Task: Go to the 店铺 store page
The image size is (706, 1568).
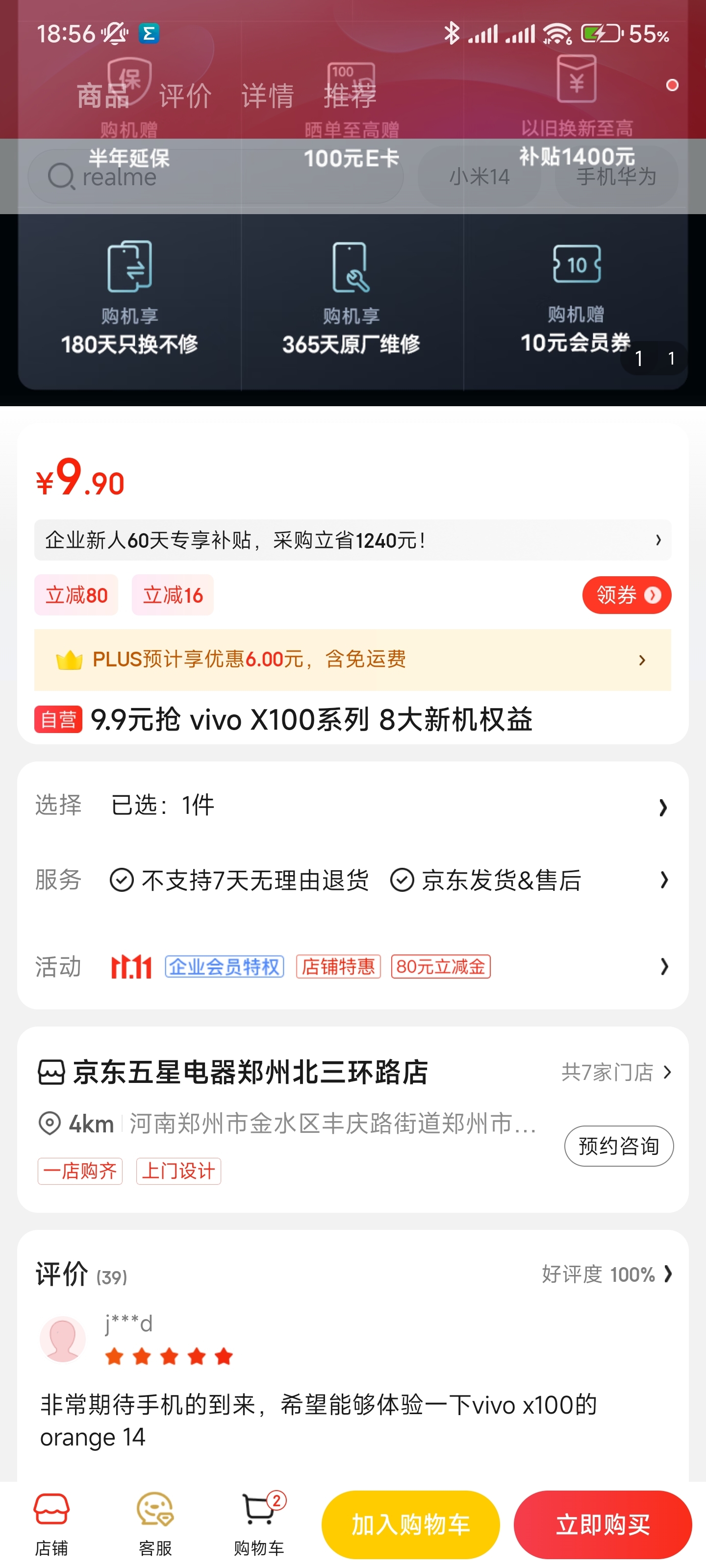Action: pos(51,1523)
